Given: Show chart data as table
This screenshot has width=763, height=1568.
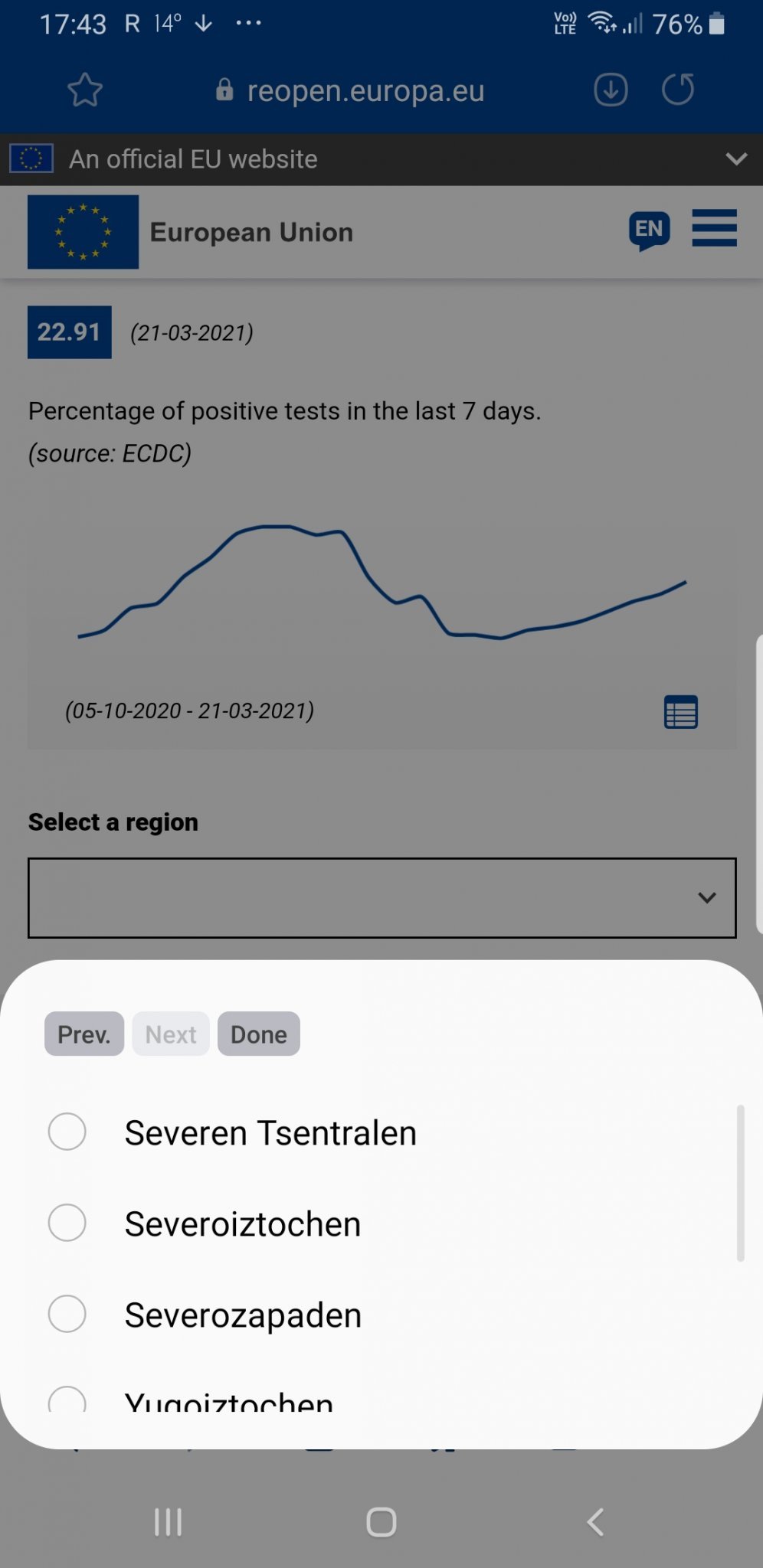Looking at the screenshot, I should pyautogui.click(x=681, y=712).
